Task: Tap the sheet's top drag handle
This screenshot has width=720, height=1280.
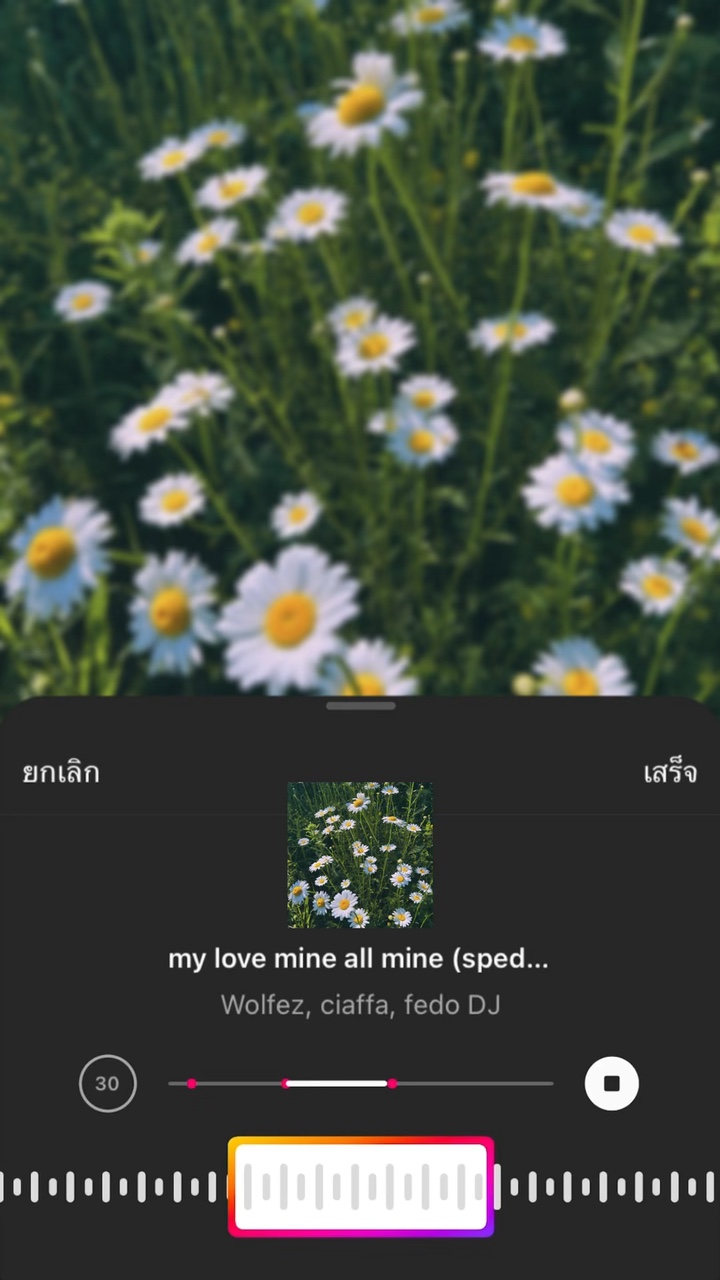Action: [x=360, y=706]
